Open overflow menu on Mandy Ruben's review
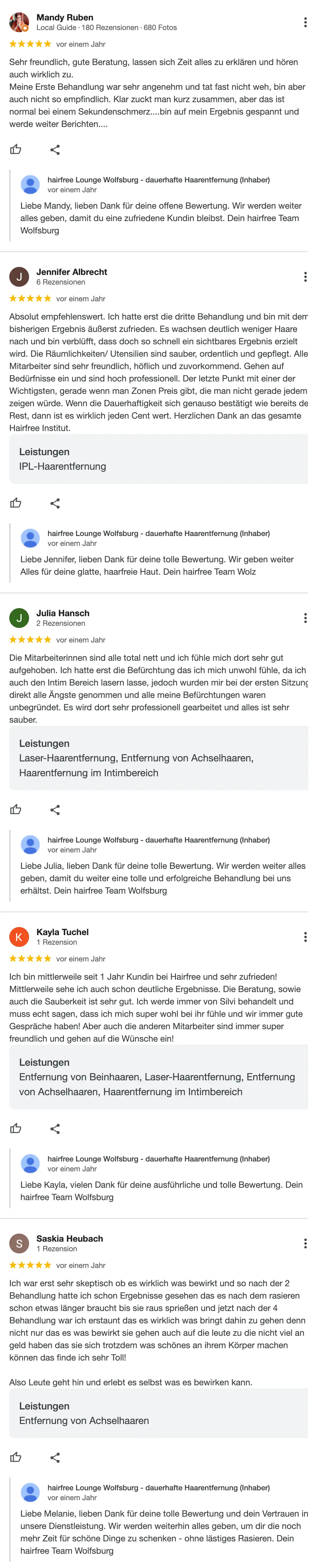The width and height of the screenshot is (321, 1568). click(305, 23)
